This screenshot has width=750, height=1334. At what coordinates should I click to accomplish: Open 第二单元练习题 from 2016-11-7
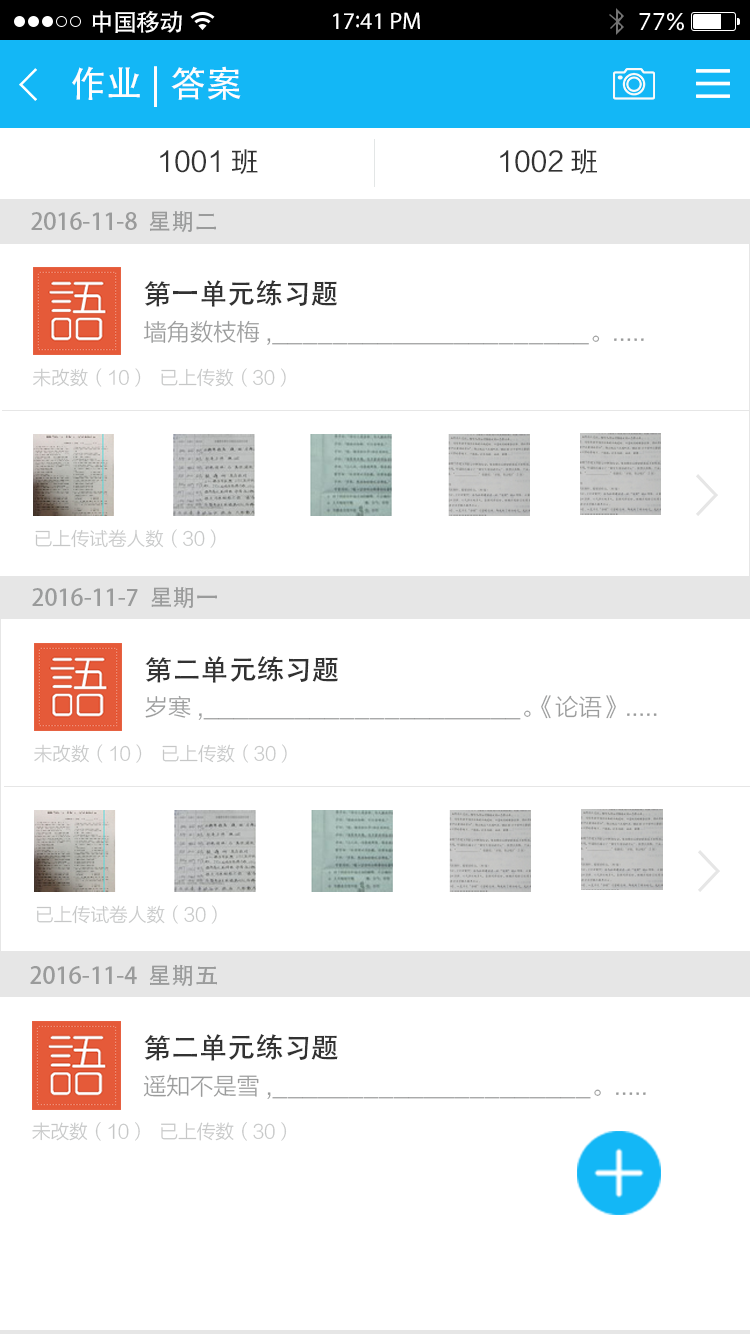pos(242,670)
